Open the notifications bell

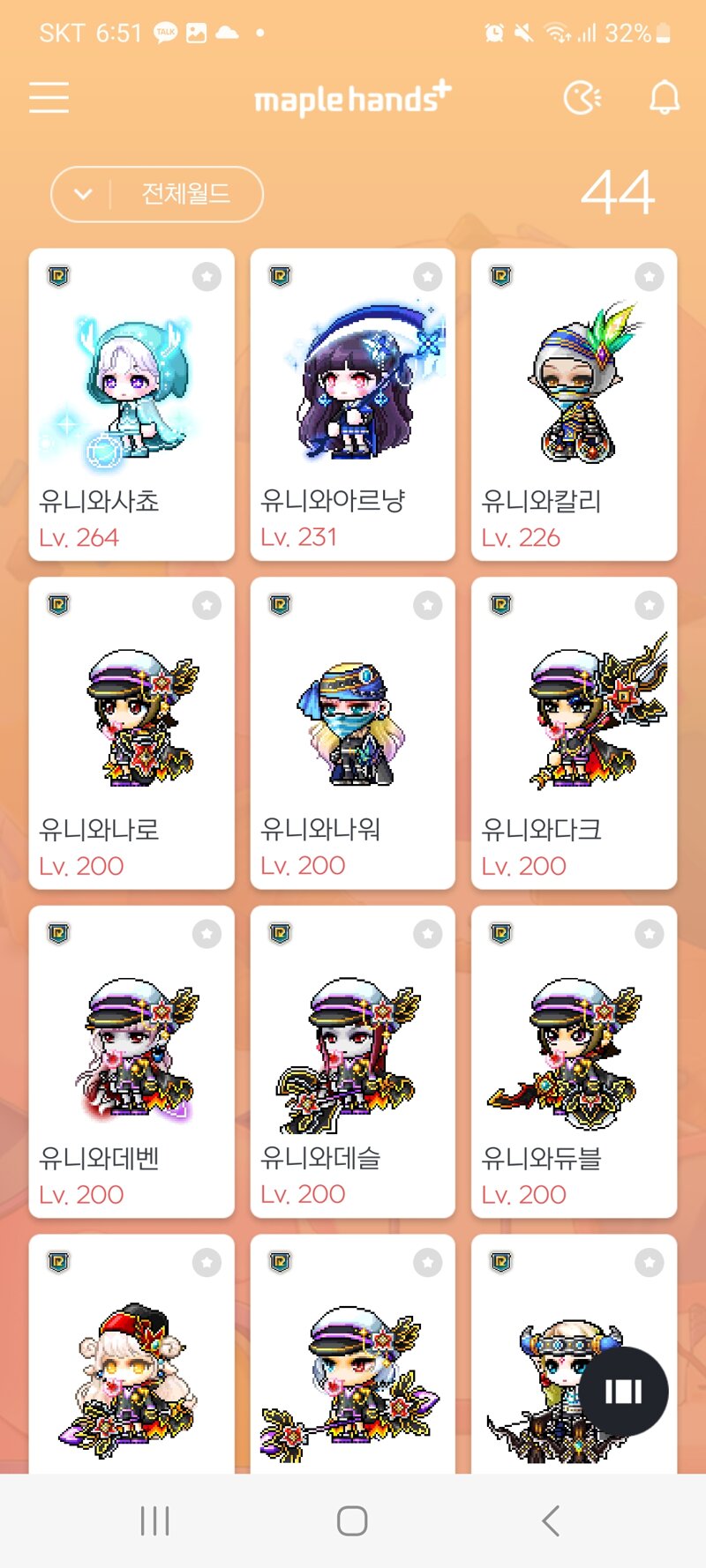(x=664, y=98)
